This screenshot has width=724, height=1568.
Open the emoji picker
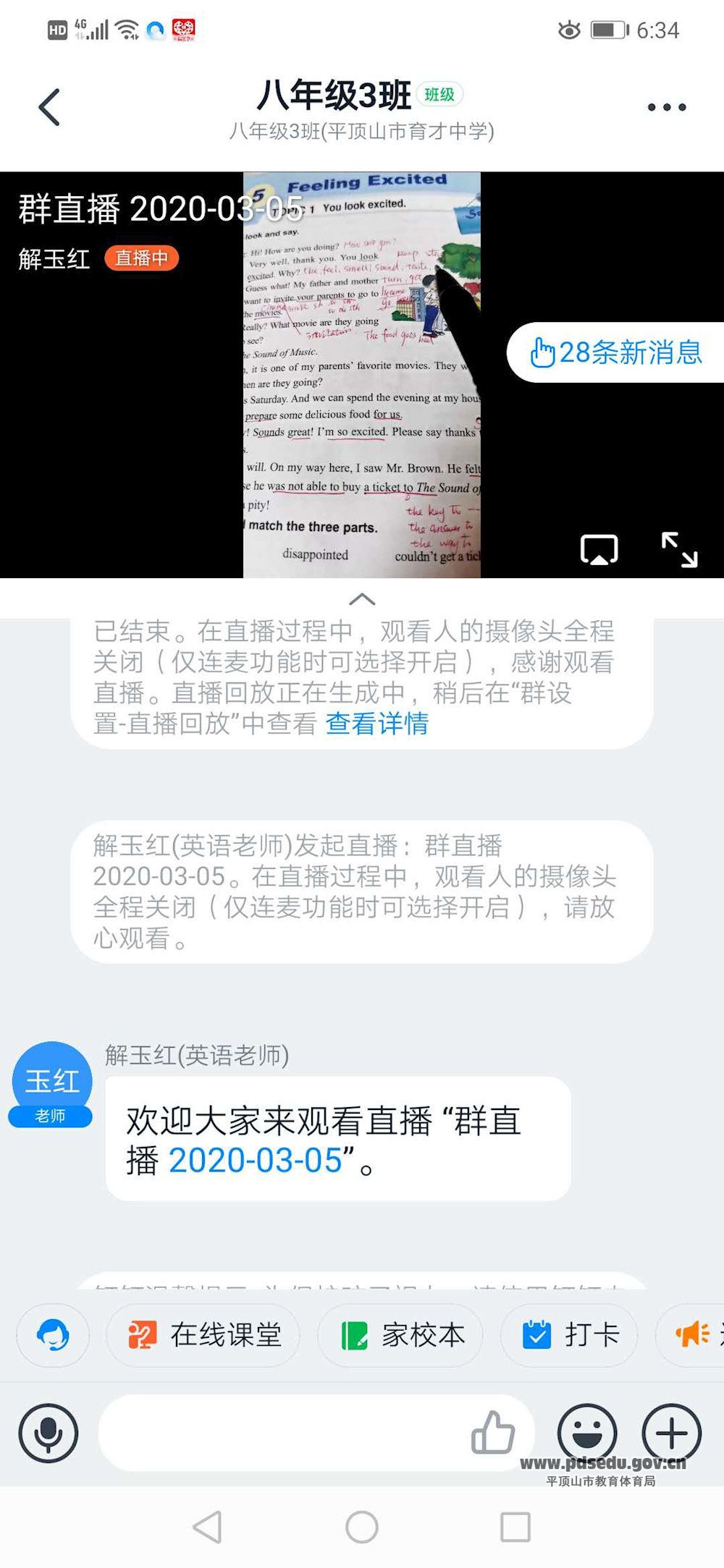click(587, 1433)
